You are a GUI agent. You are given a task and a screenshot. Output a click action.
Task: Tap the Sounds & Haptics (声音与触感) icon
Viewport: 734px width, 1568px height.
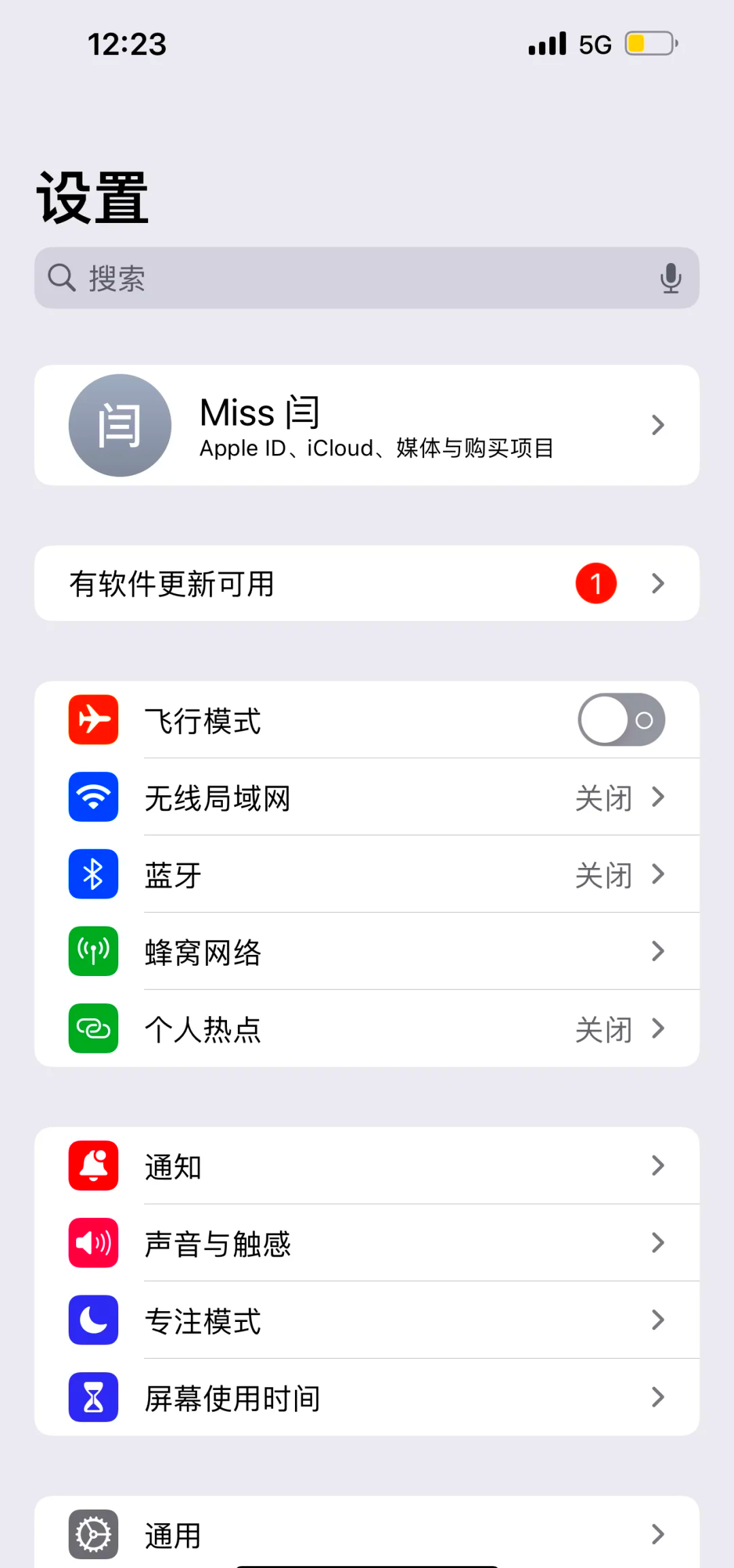[x=93, y=1243]
